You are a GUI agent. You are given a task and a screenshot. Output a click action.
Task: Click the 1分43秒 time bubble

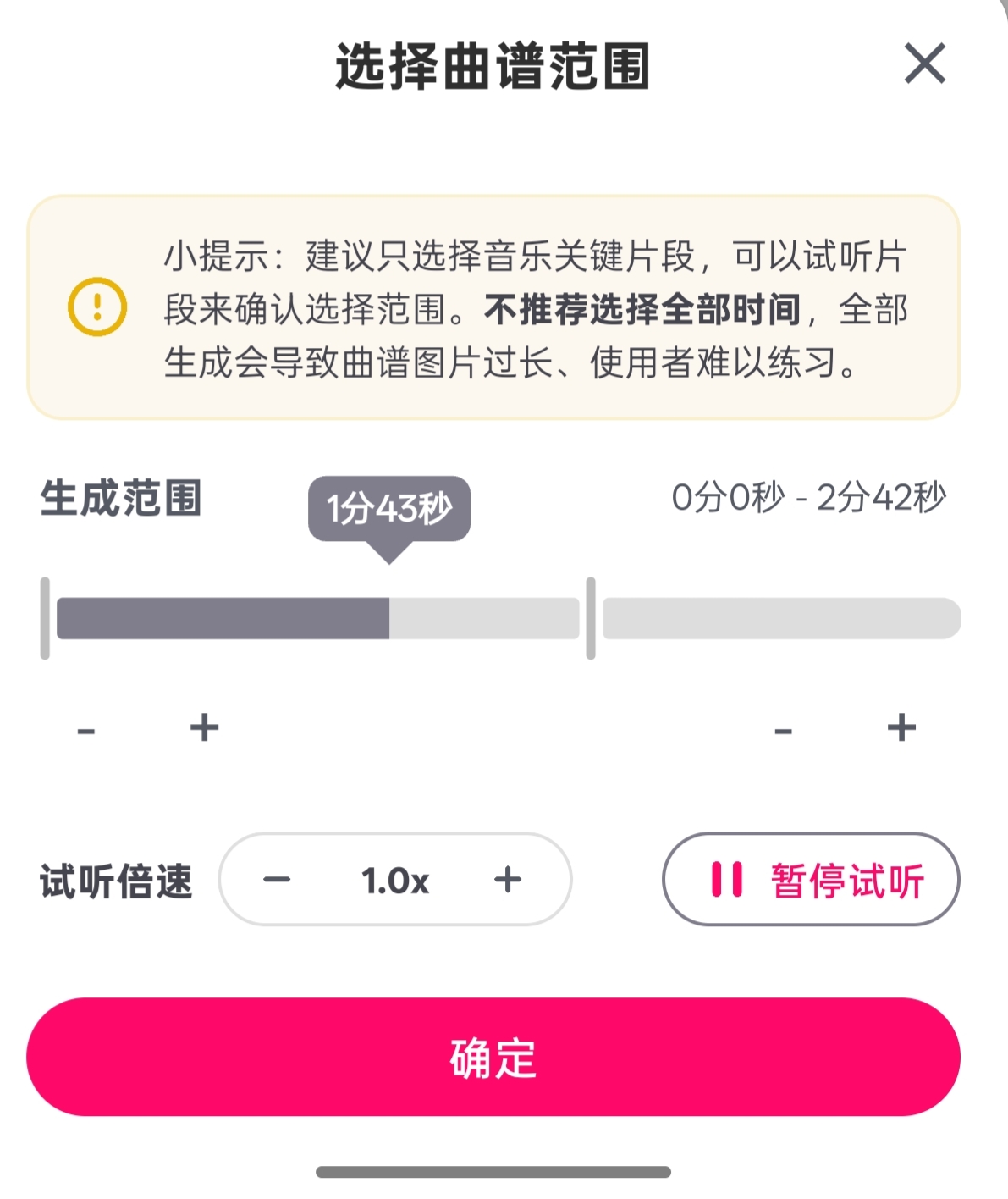389,508
